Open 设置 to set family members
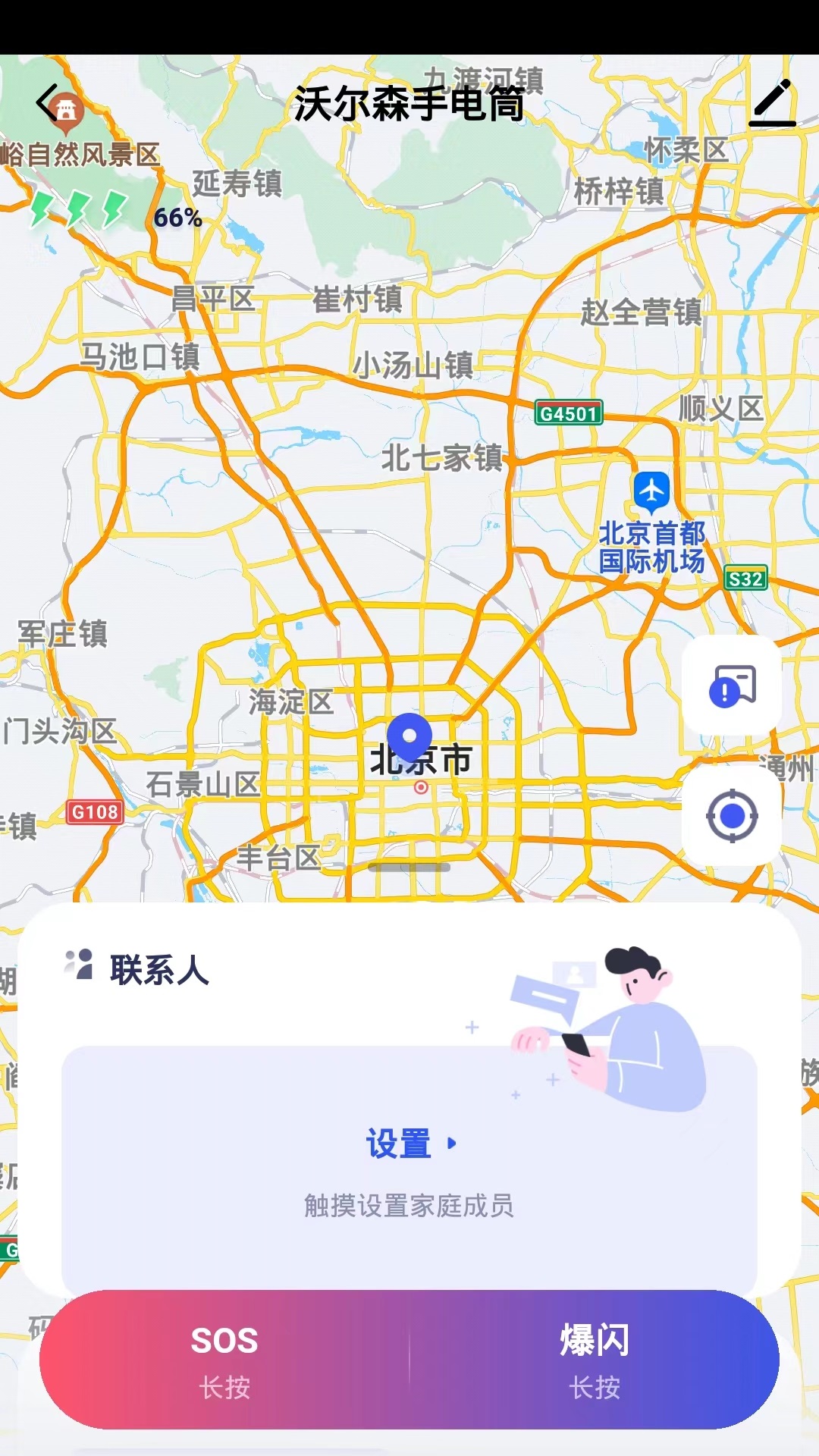 point(409,1144)
